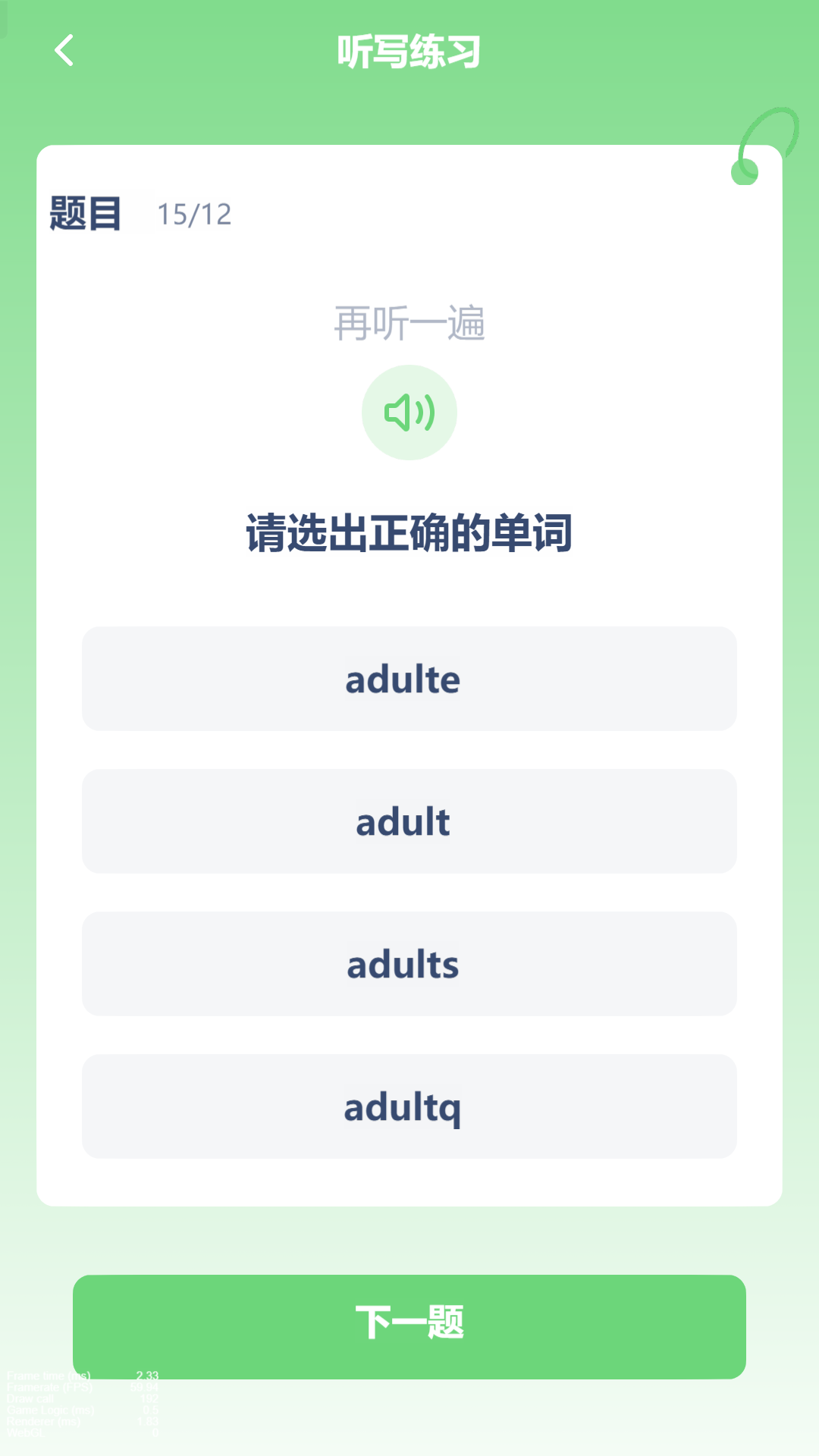Select the answer option "adult"
819x1456 pixels.
pyautogui.click(x=409, y=821)
